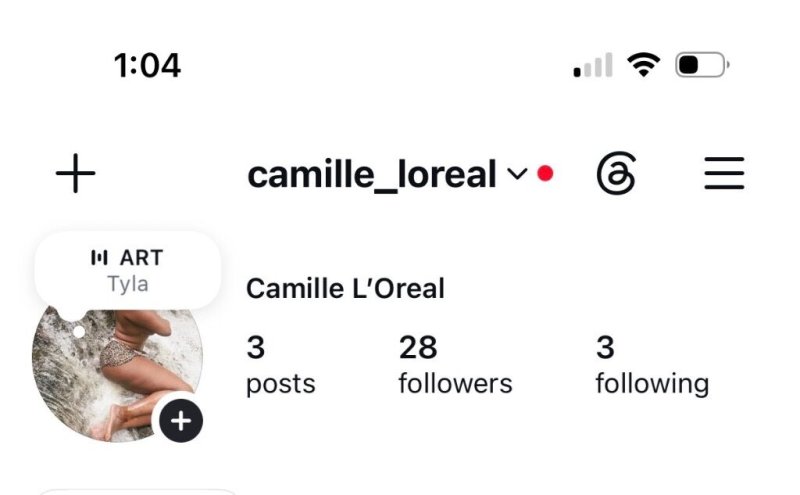Open the 28 followers list

click(x=455, y=365)
